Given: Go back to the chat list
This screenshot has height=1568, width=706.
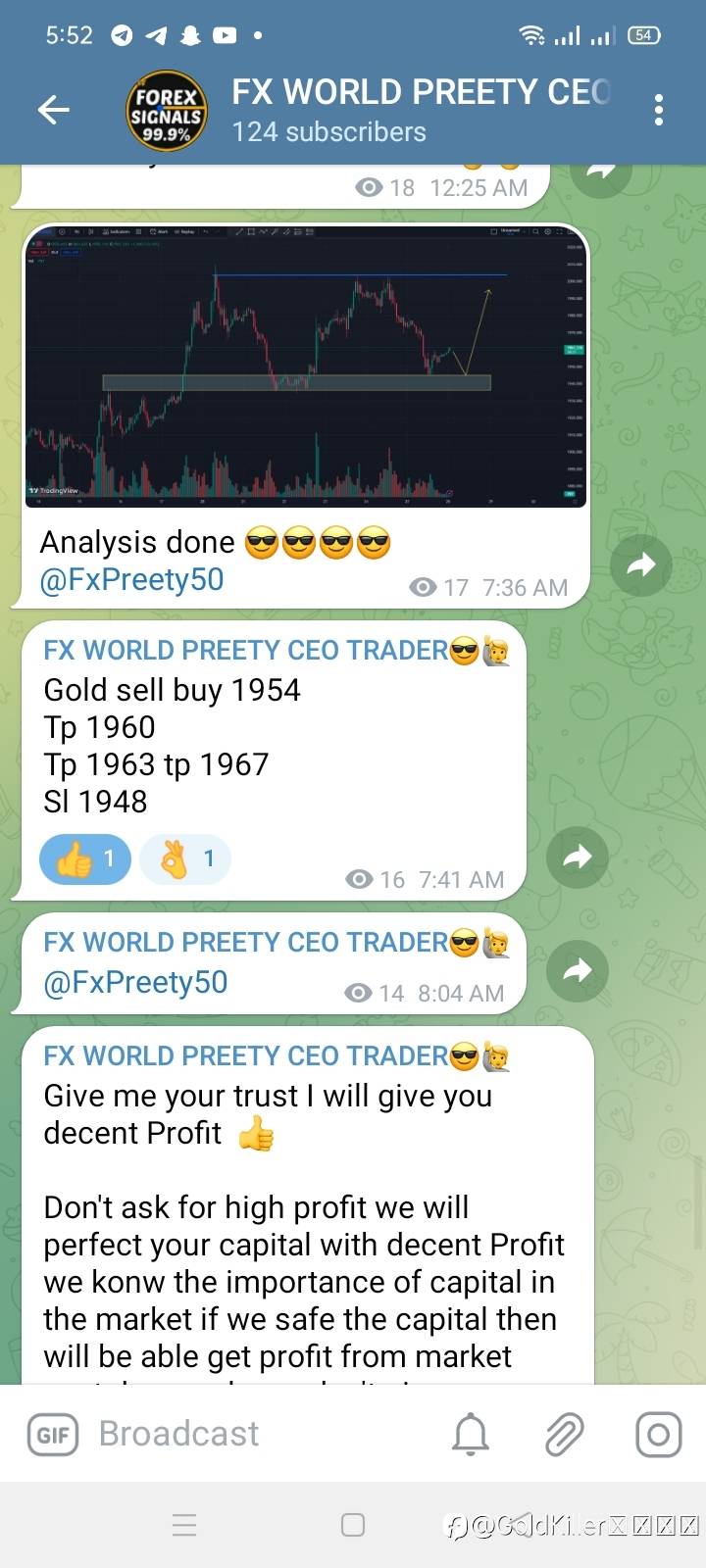Looking at the screenshot, I should (x=54, y=110).
